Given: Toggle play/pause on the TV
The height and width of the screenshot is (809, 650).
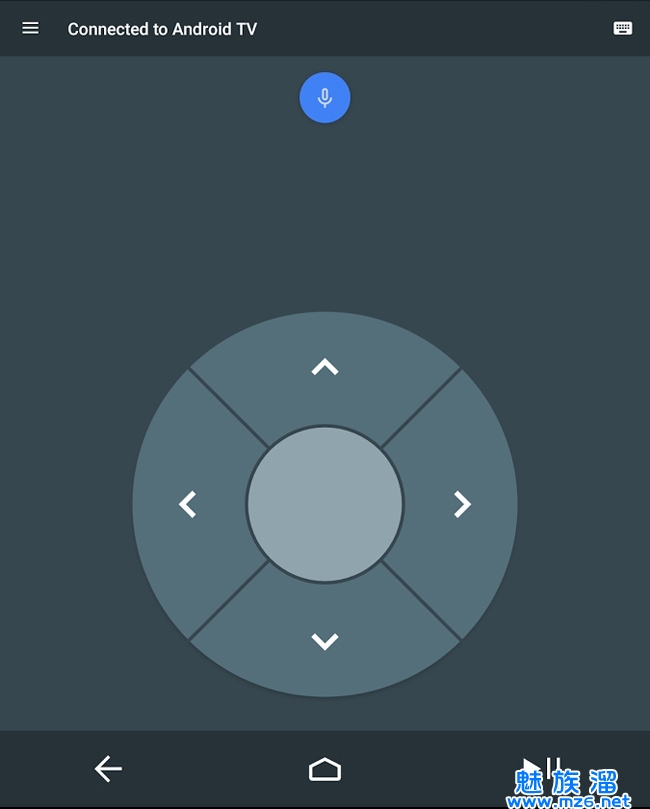Looking at the screenshot, I should click(541, 768).
